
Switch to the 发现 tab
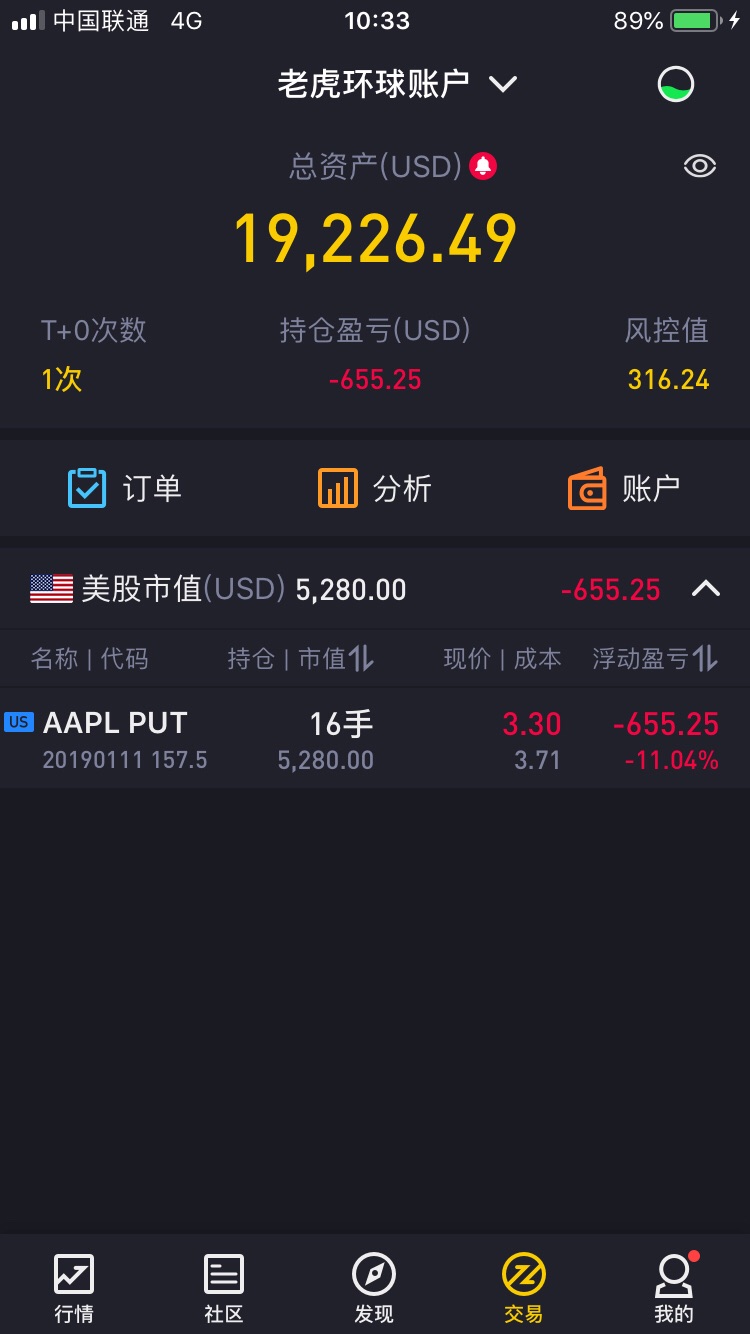click(374, 1288)
